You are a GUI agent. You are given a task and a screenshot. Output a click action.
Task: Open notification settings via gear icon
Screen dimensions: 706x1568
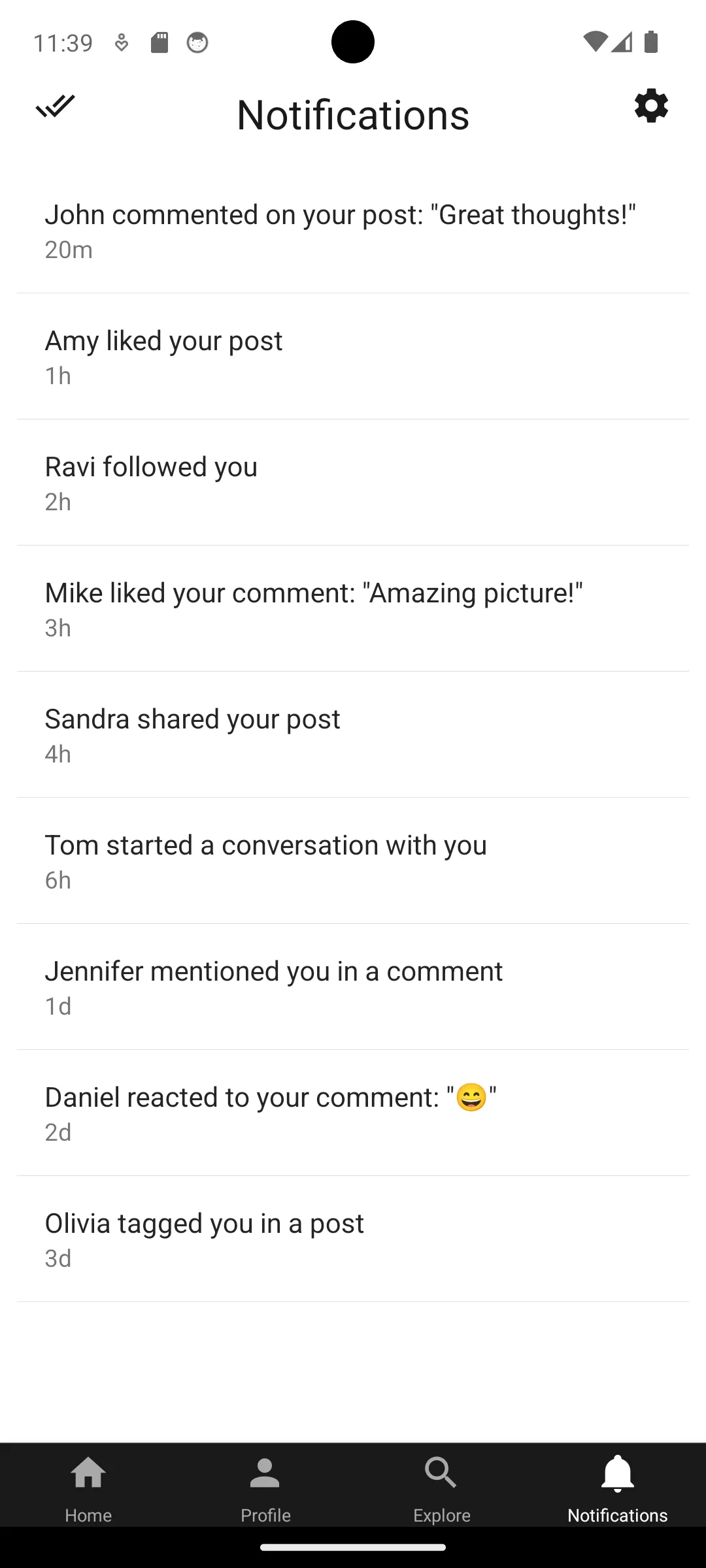(651, 106)
